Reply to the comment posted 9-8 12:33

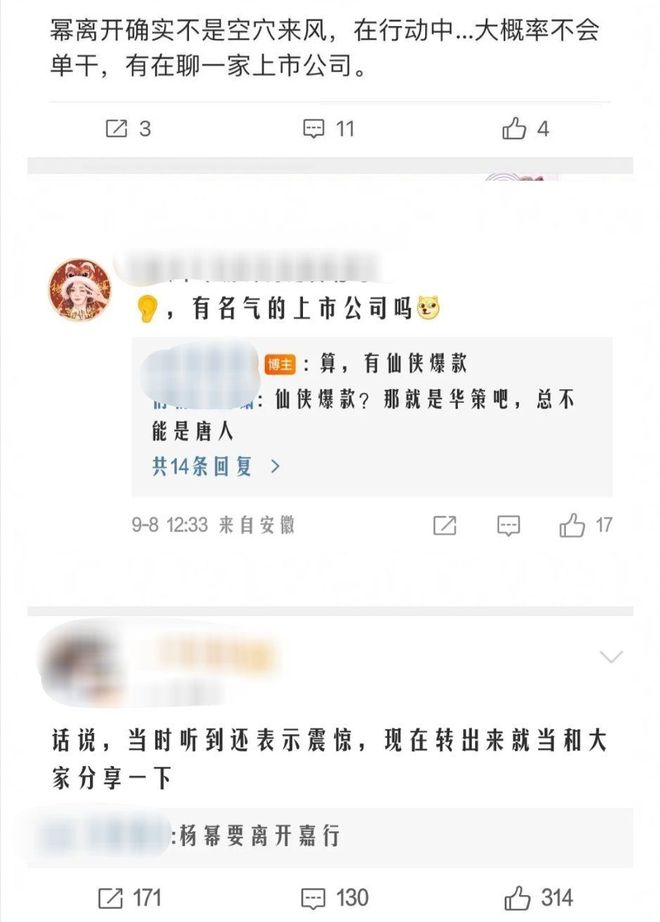coord(509,525)
